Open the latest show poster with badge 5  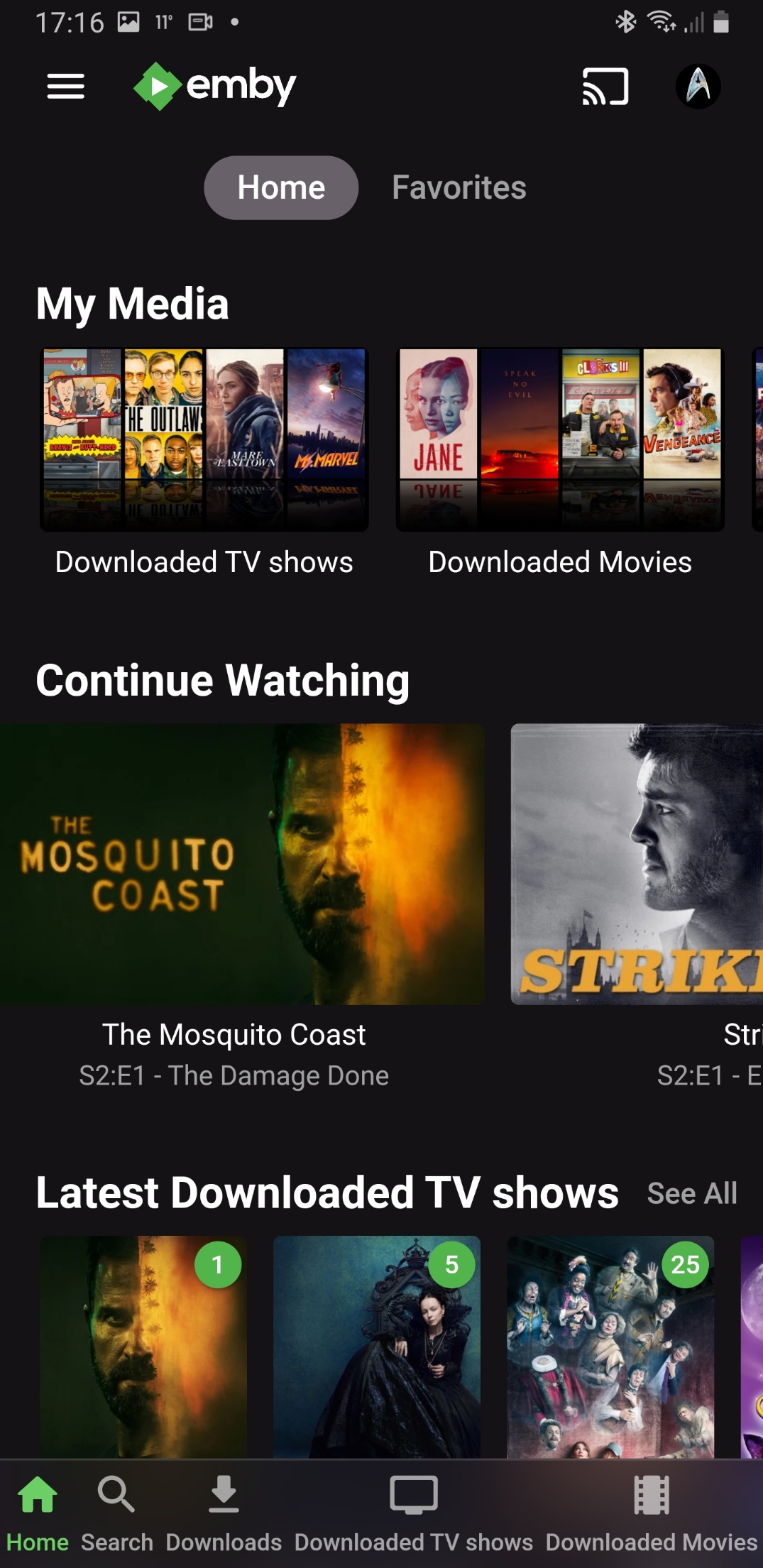tap(376, 1349)
